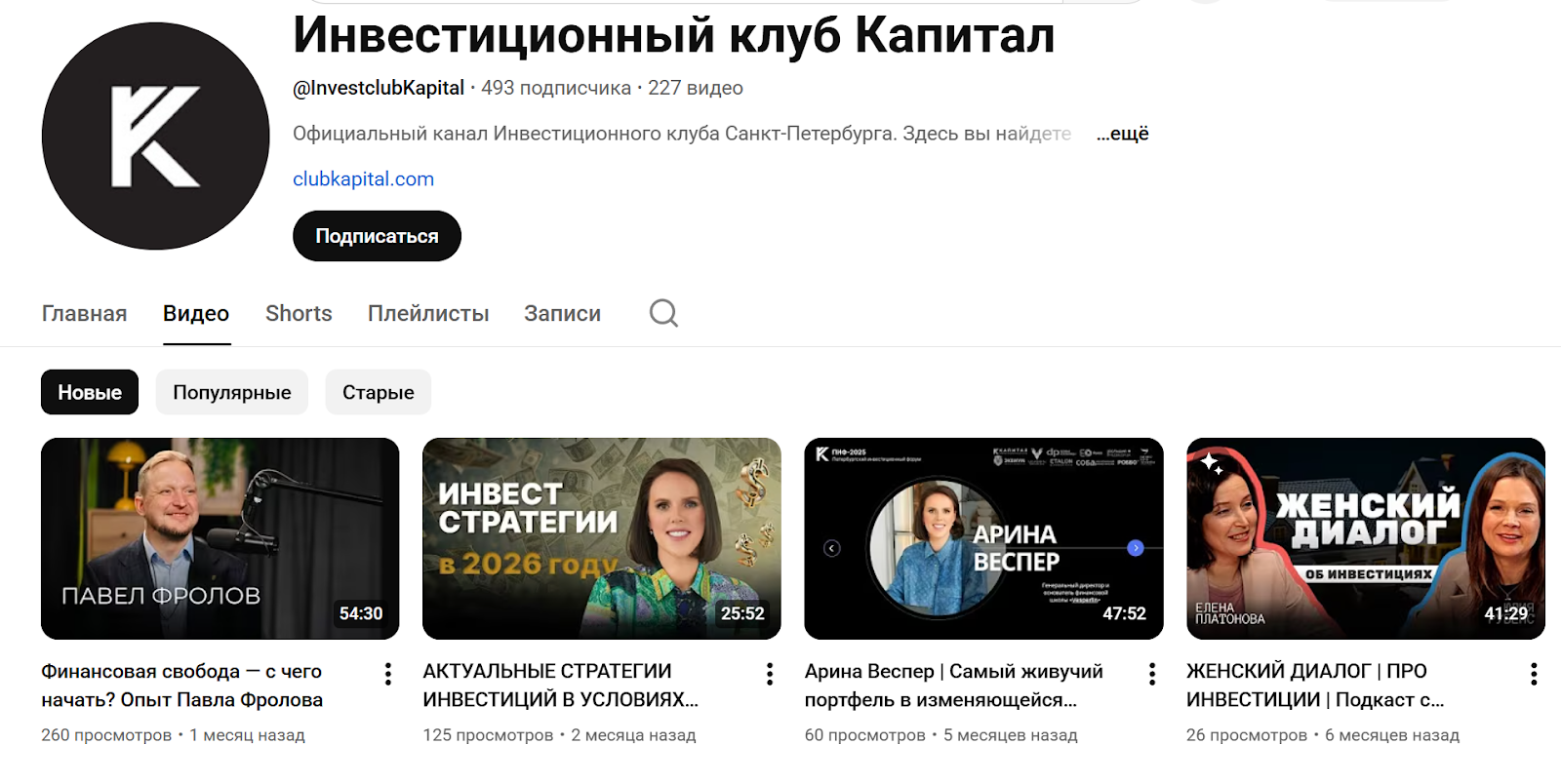Tap the Подписаться button
The image size is (1561, 784).
coord(377,236)
